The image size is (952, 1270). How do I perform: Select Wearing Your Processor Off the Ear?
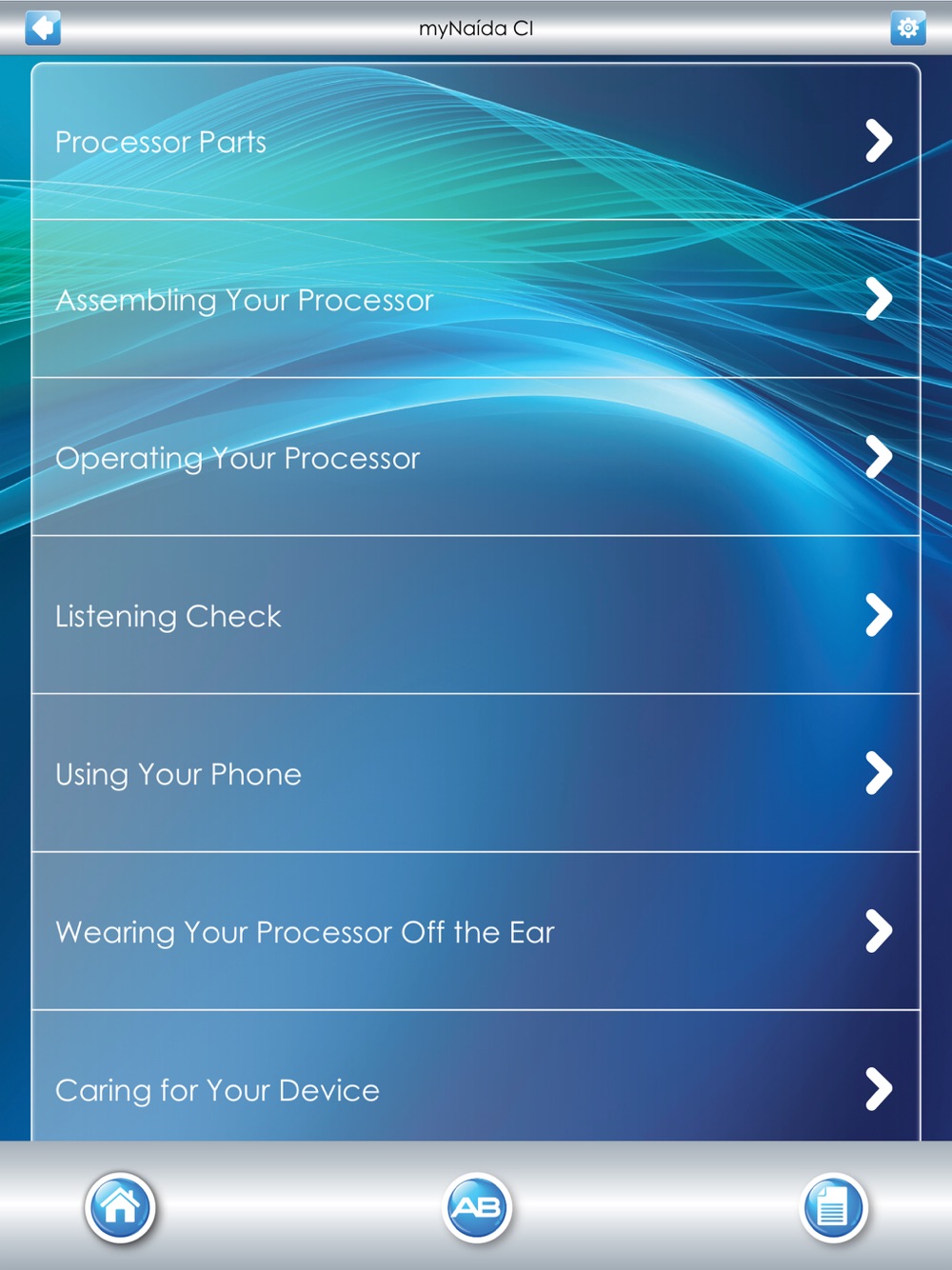[x=476, y=931]
